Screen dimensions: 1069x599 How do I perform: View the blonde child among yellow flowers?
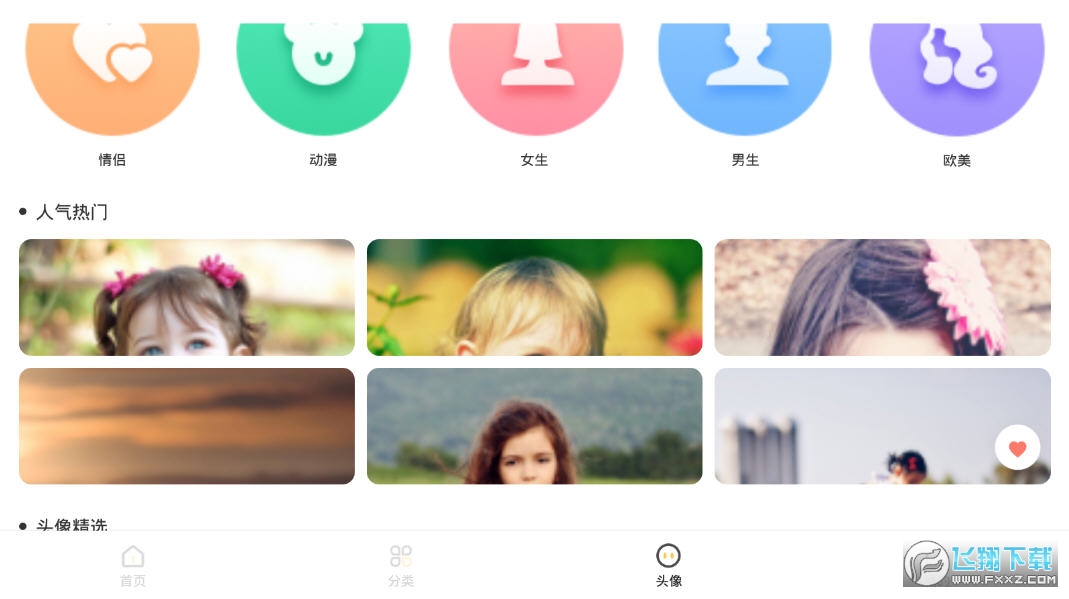click(534, 297)
